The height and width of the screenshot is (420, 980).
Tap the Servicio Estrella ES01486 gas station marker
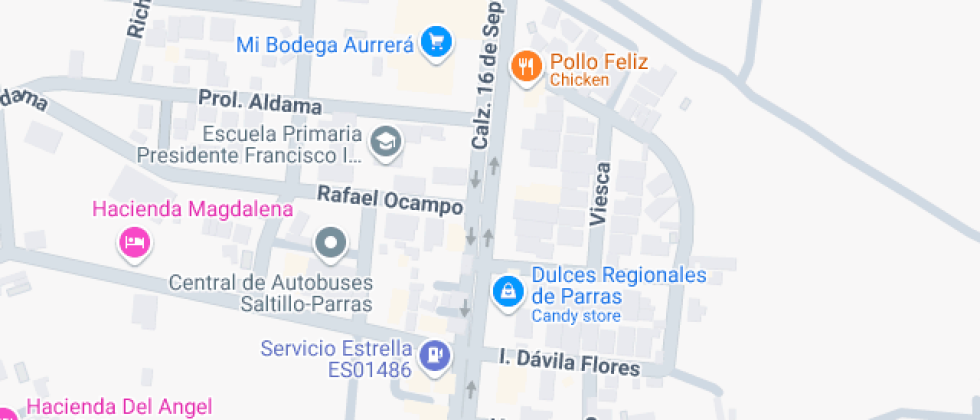435,355
